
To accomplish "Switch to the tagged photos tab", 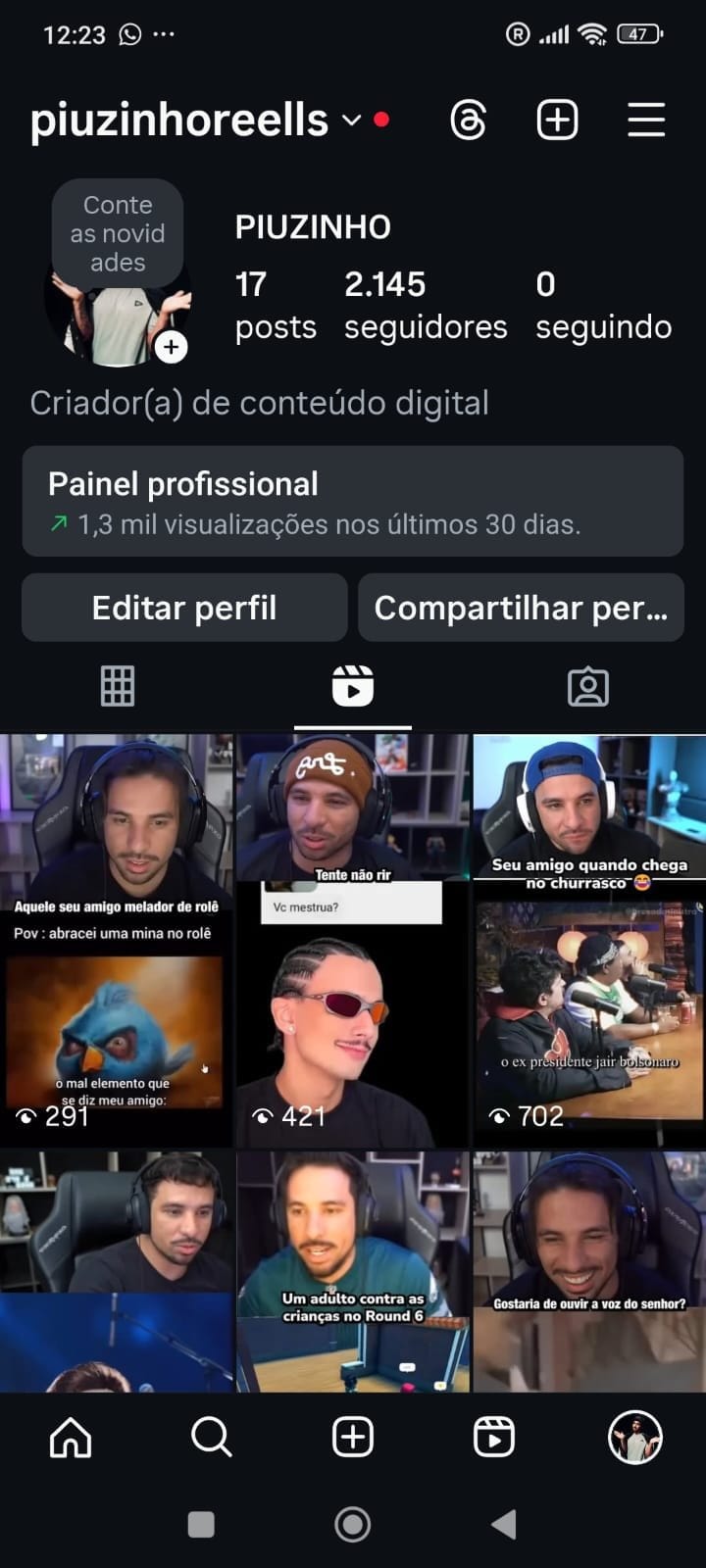I will pos(588,686).
